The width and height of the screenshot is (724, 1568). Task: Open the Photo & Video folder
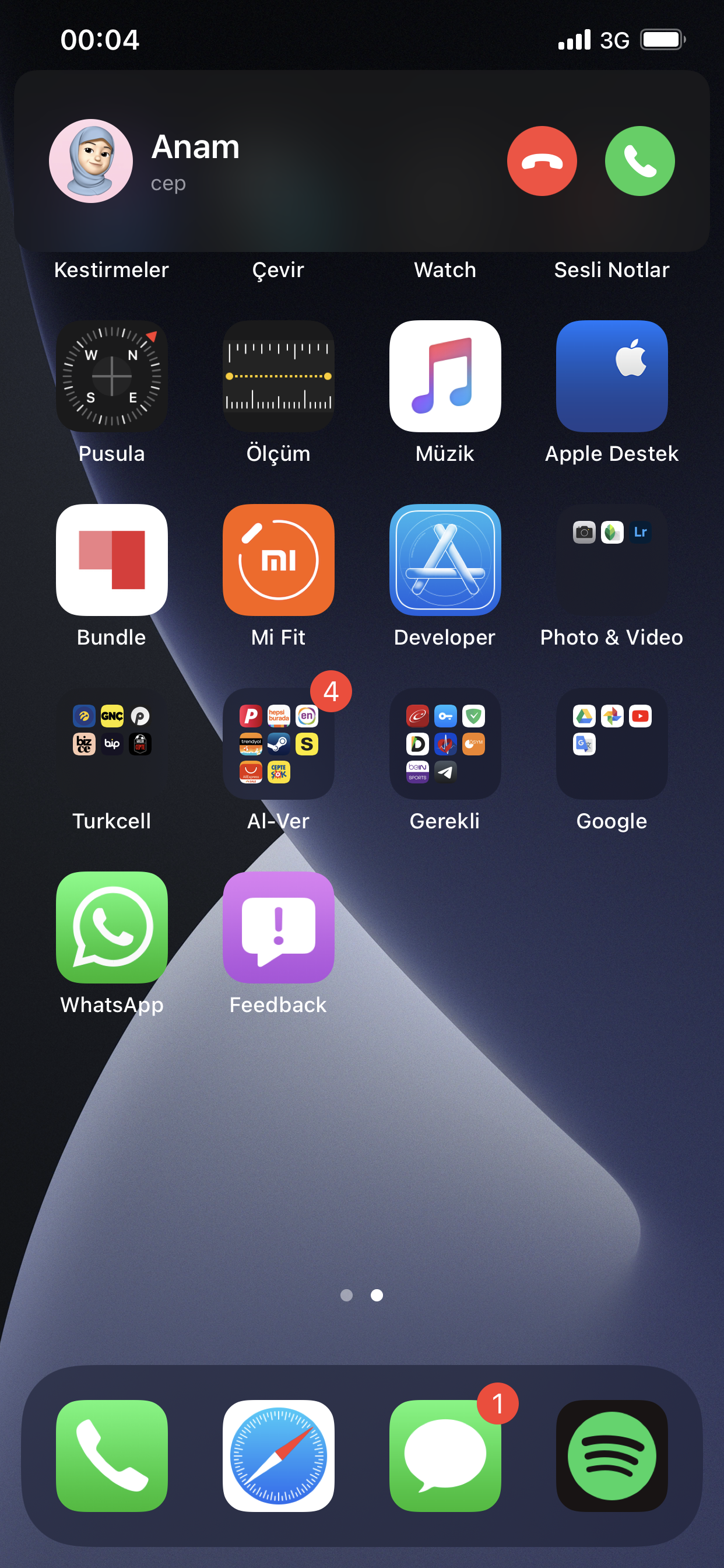(x=612, y=560)
